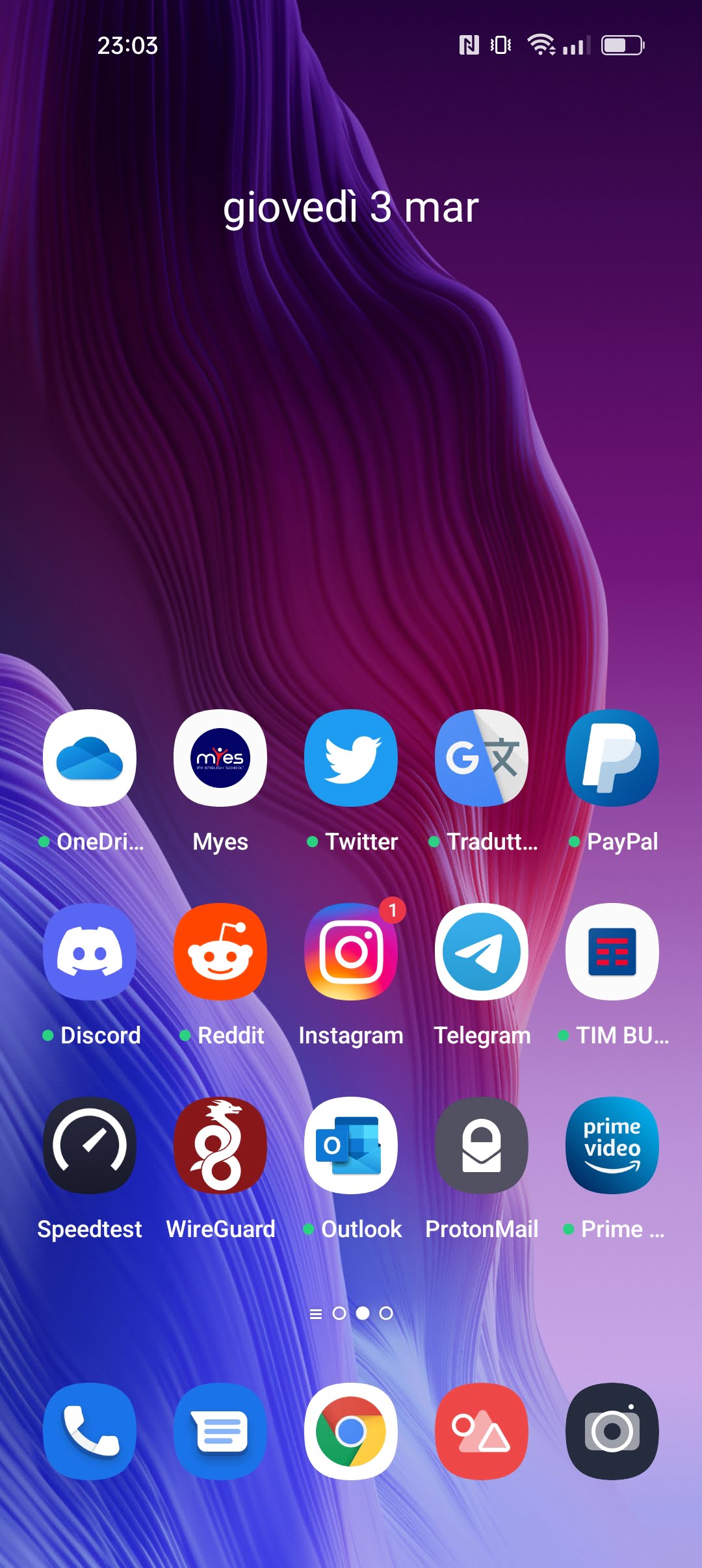Open the Phone dialer in the dock
Image resolution: width=702 pixels, height=1568 pixels.
click(90, 1431)
